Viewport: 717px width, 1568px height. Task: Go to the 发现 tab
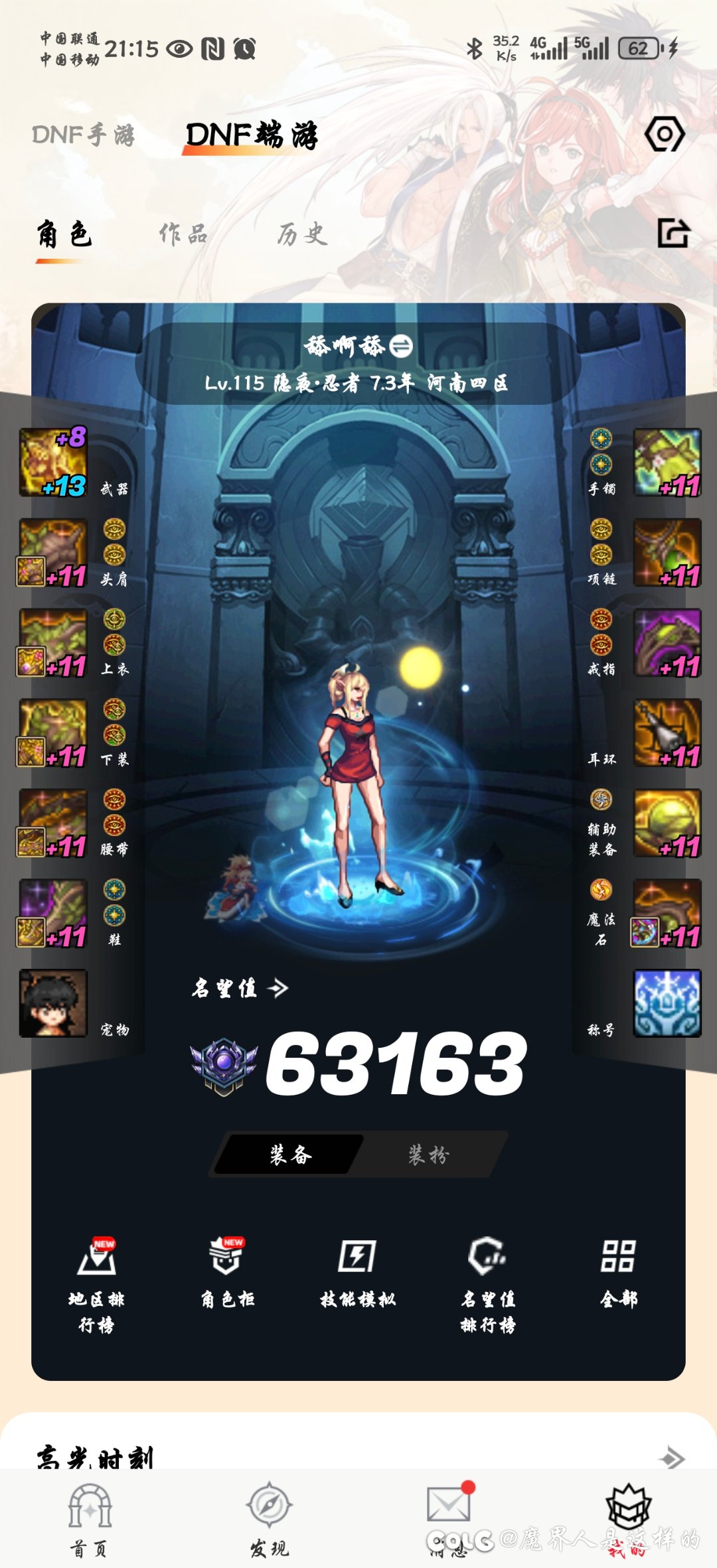[x=269, y=1520]
